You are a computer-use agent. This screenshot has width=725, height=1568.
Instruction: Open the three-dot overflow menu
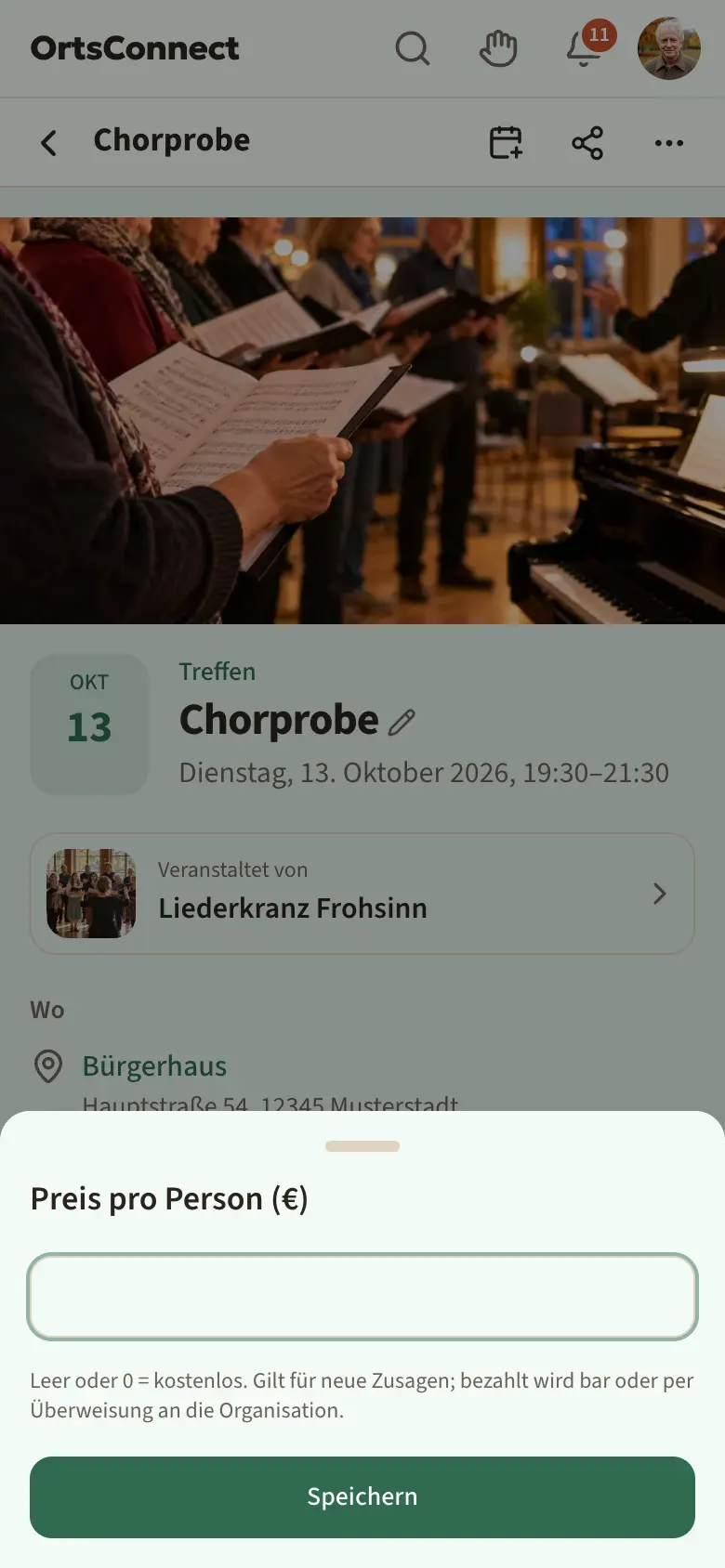(669, 142)
